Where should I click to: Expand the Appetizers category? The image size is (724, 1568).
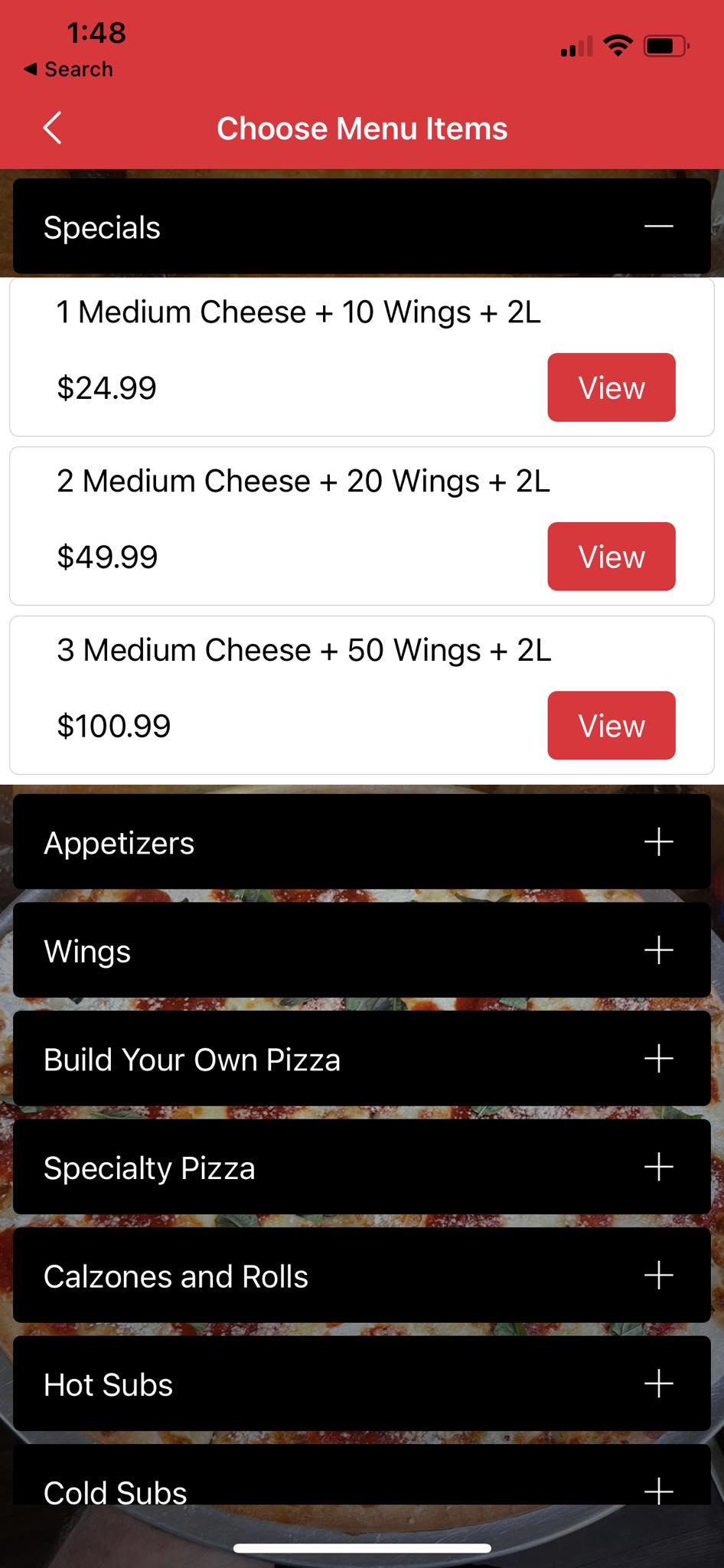coord(658,842)
